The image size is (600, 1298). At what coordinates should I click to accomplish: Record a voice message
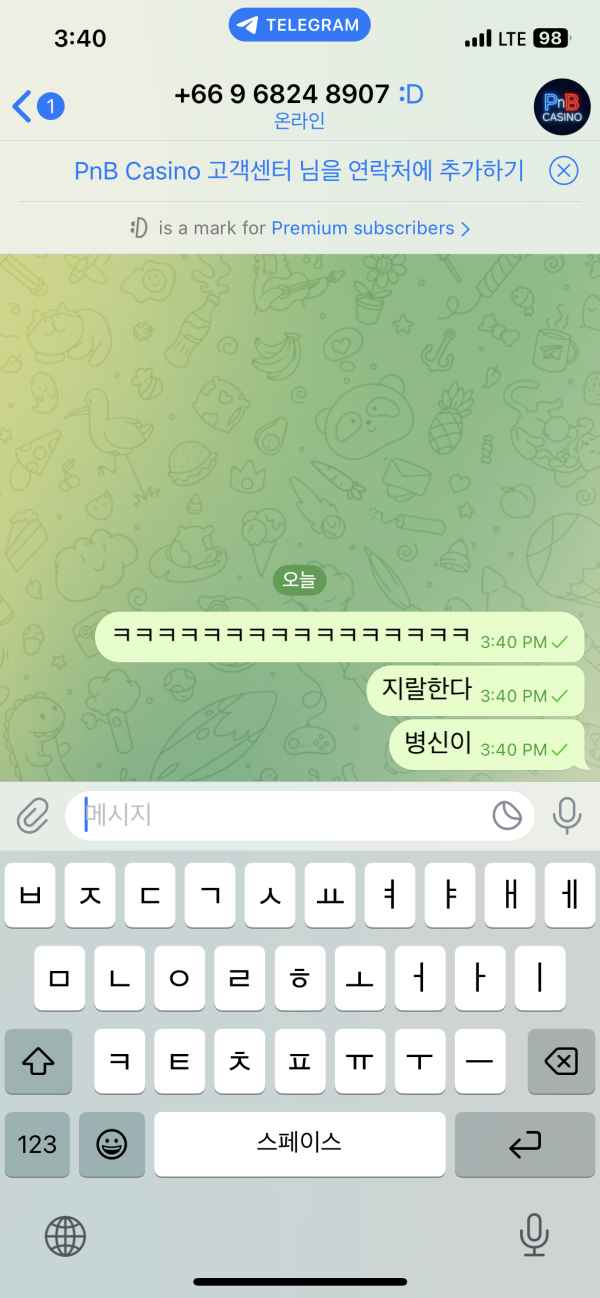pos(567,816)
